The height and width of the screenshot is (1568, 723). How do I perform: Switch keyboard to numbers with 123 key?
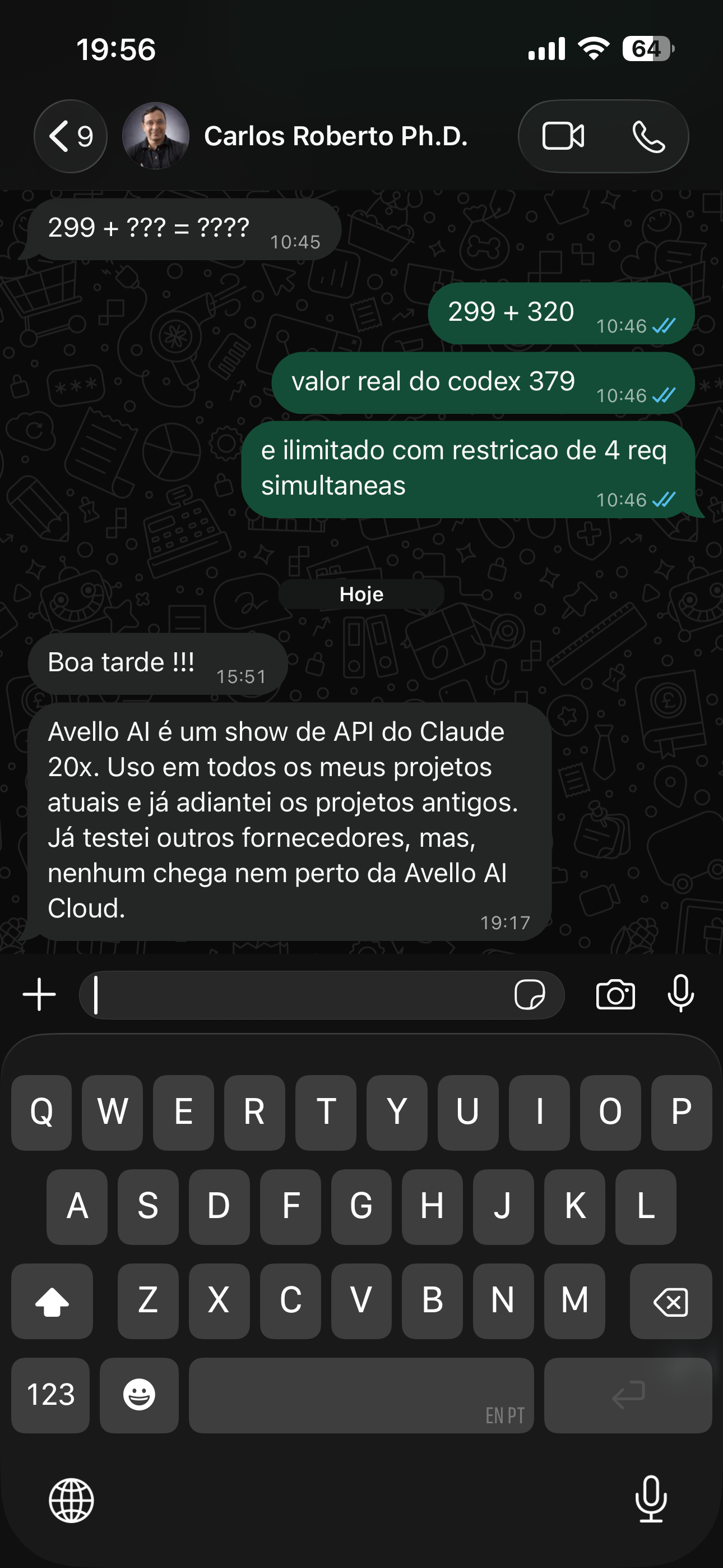(x=50, y=1395)
